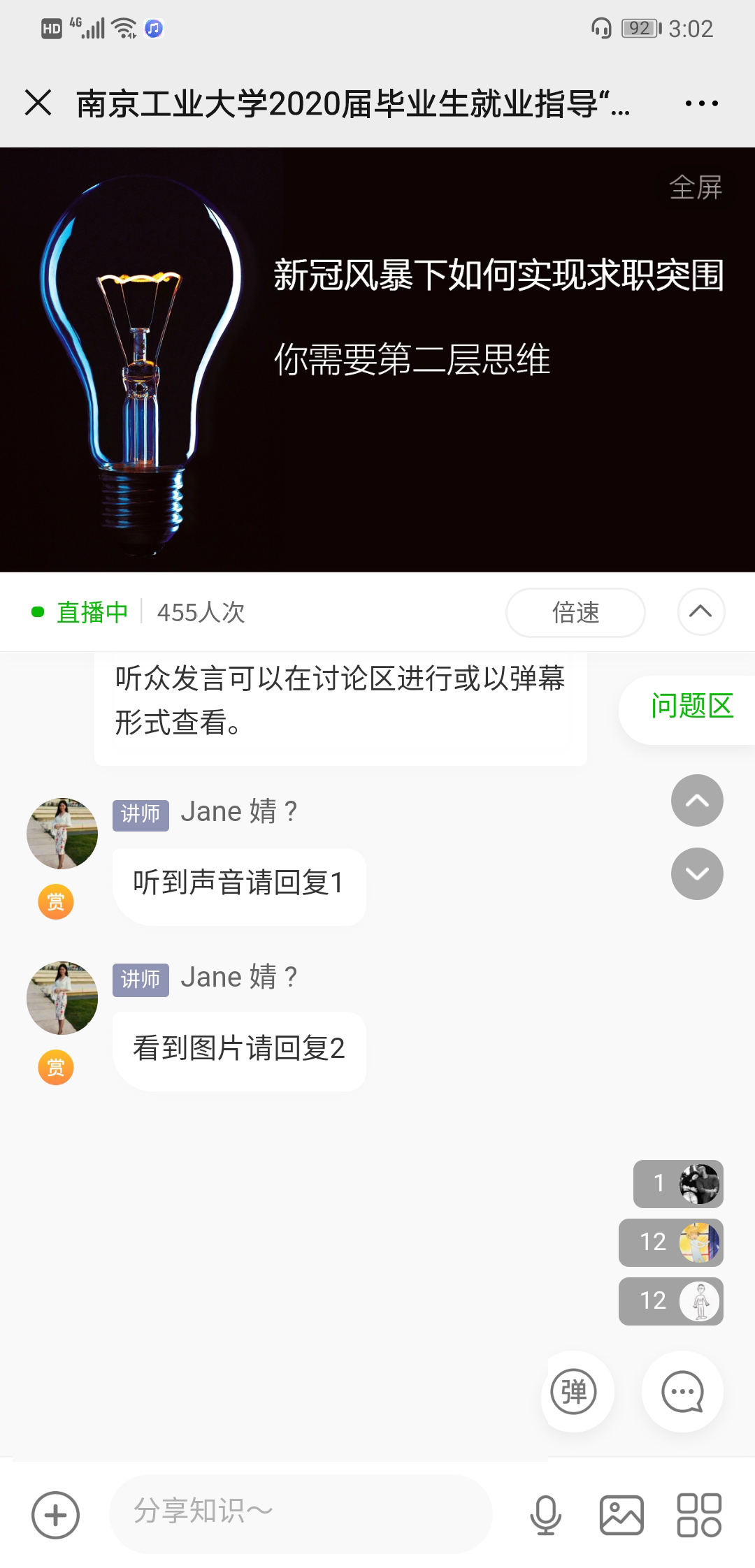Switch slides to 全屏 fullscreen

(x=695, y=187)
